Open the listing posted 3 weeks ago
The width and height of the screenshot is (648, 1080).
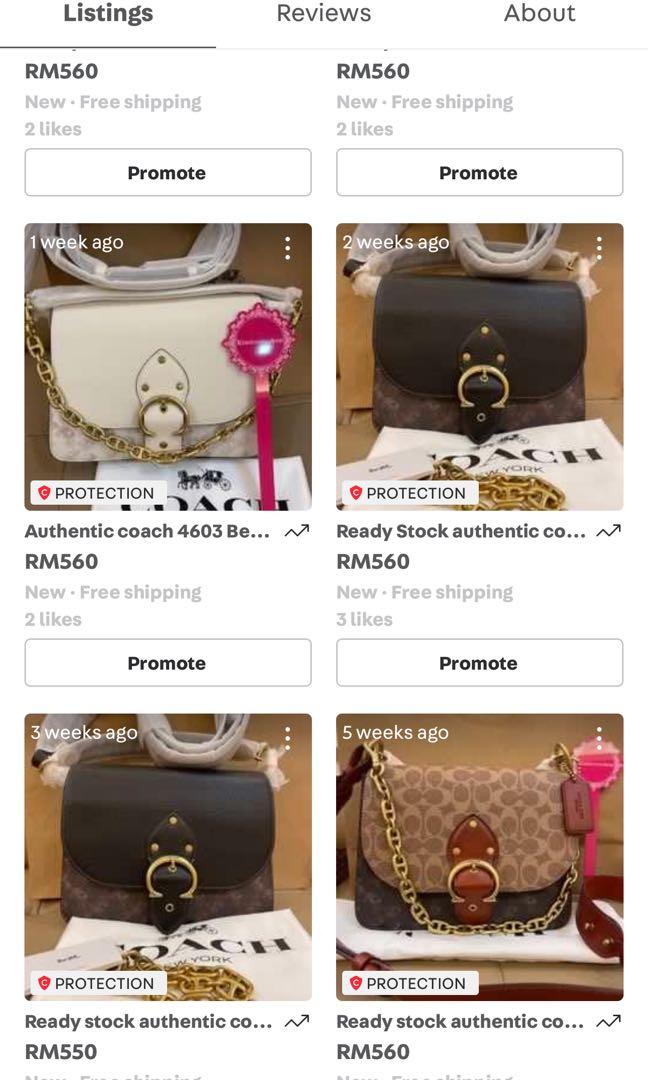click(x=168, y=856)
